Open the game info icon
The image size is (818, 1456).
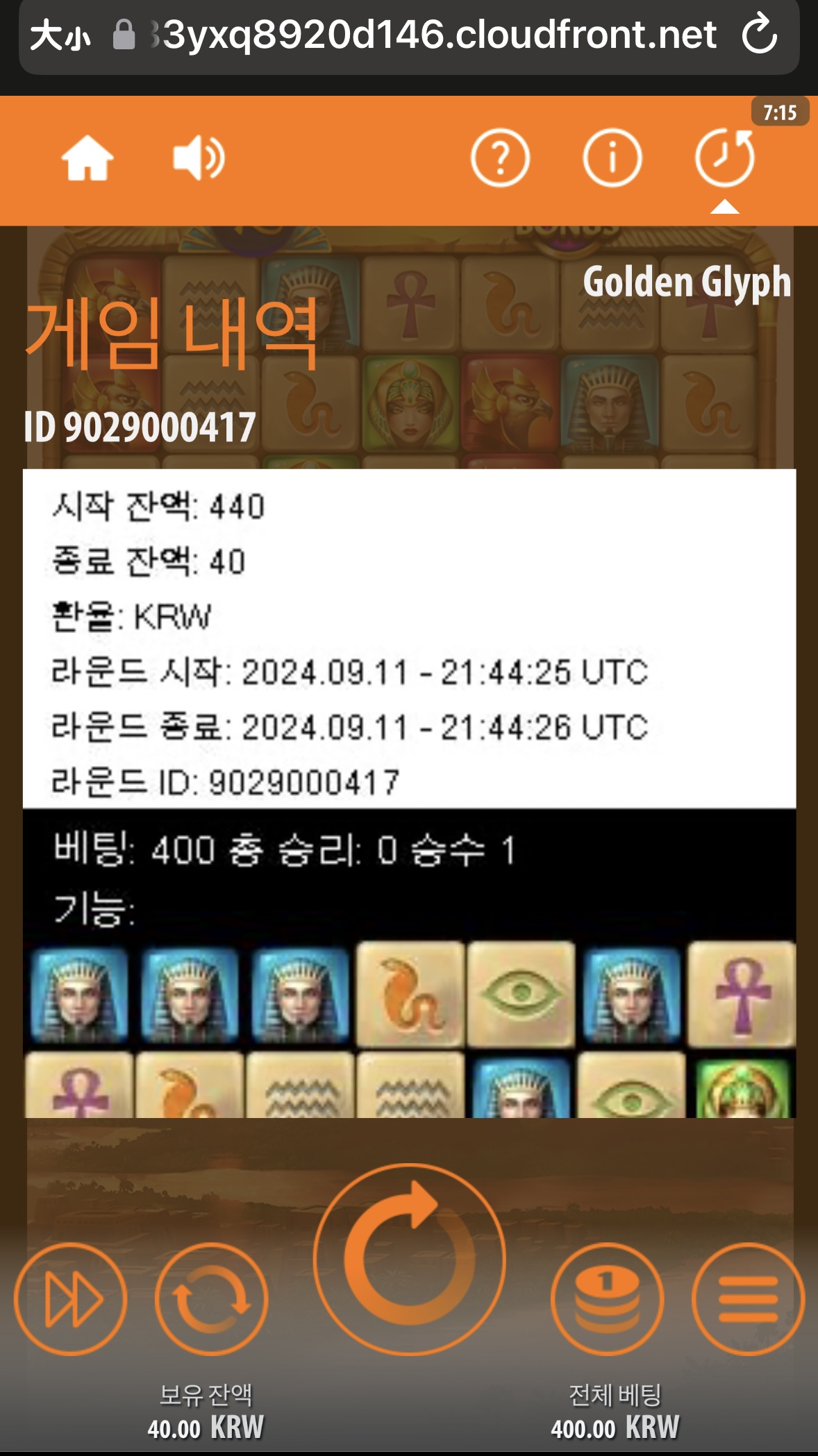[x=612, y=158]
